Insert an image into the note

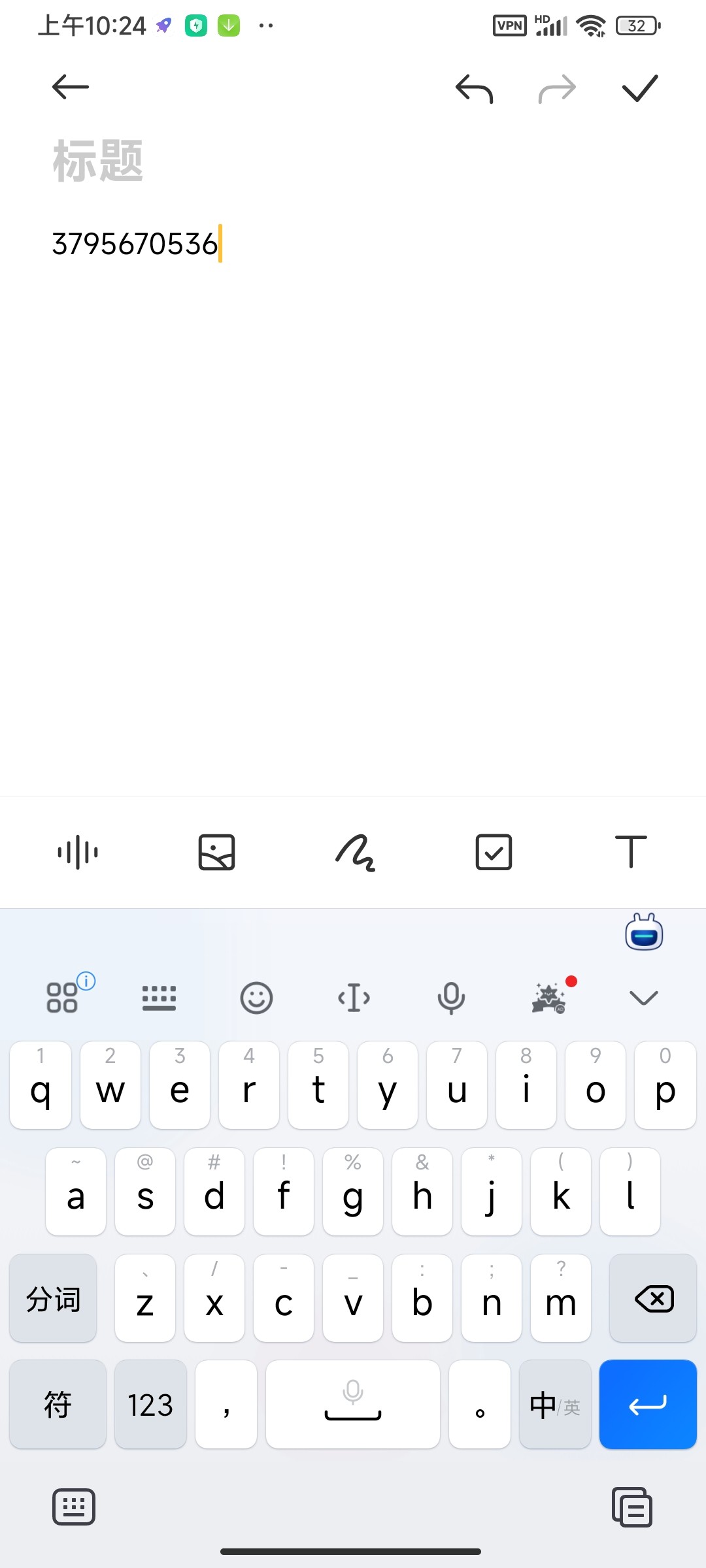216,851
